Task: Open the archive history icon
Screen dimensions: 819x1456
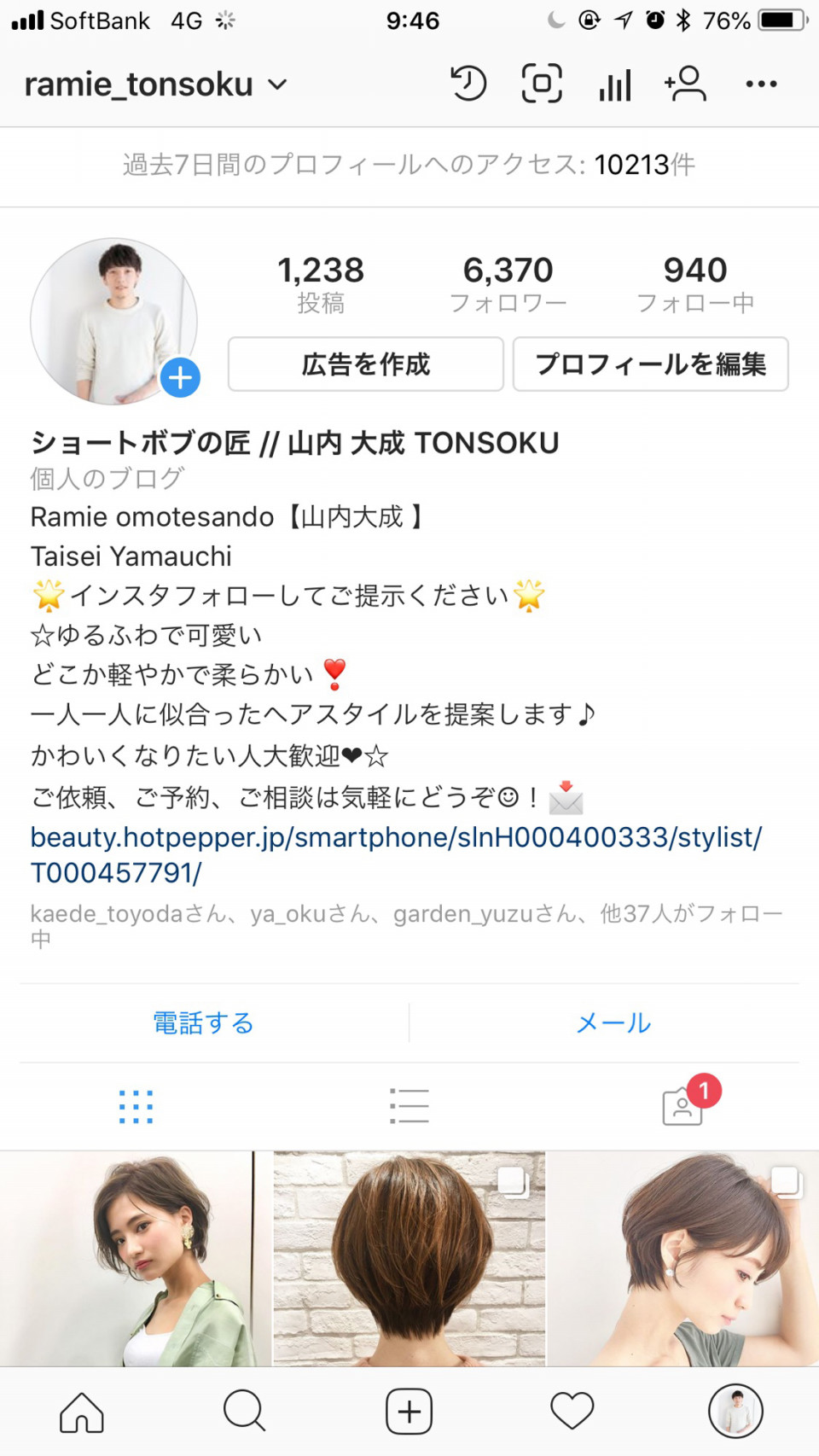Action: [468, 84]
